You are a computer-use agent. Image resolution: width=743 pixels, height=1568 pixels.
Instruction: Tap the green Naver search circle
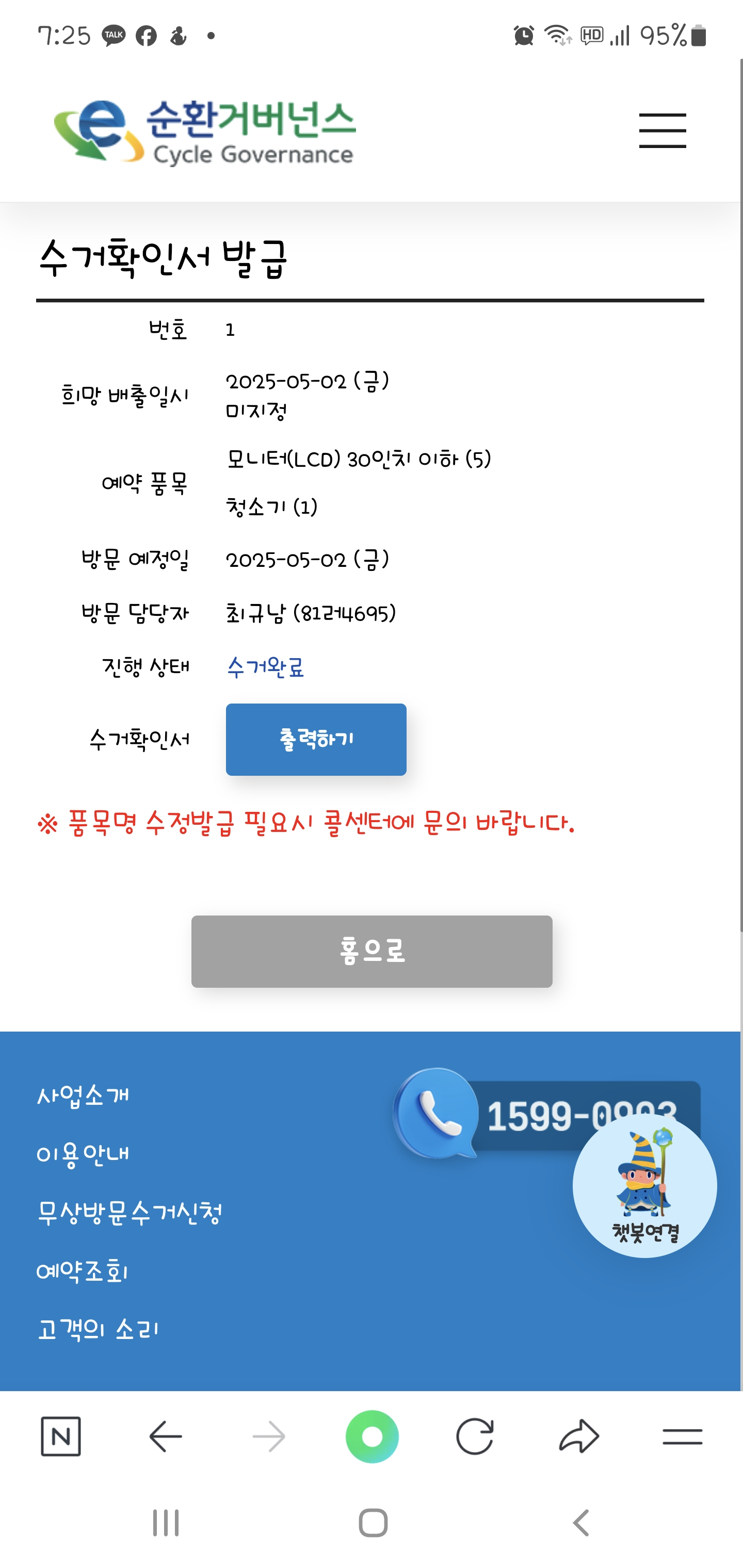(372, 1436)
